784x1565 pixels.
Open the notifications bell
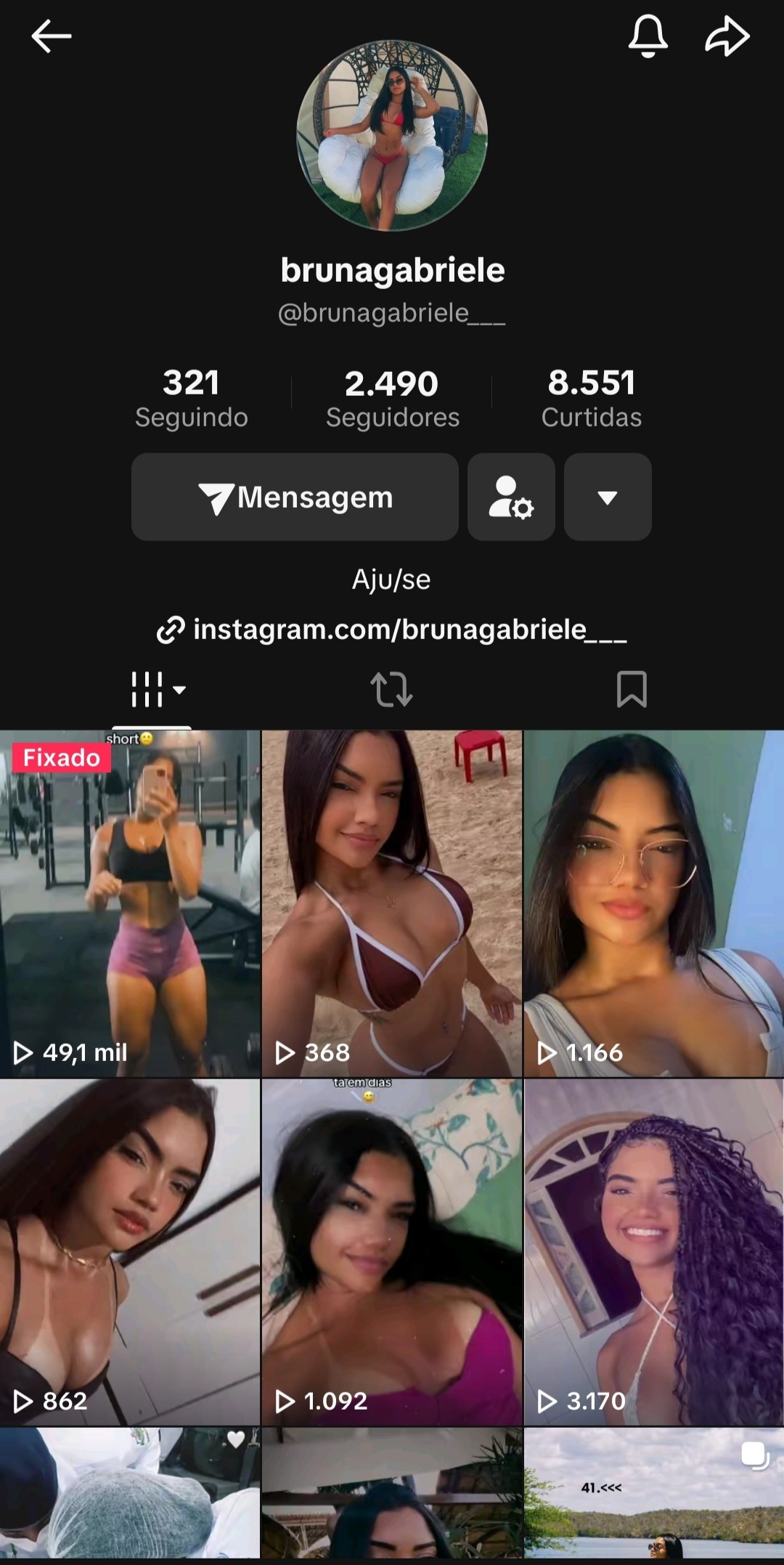[648, 36]
